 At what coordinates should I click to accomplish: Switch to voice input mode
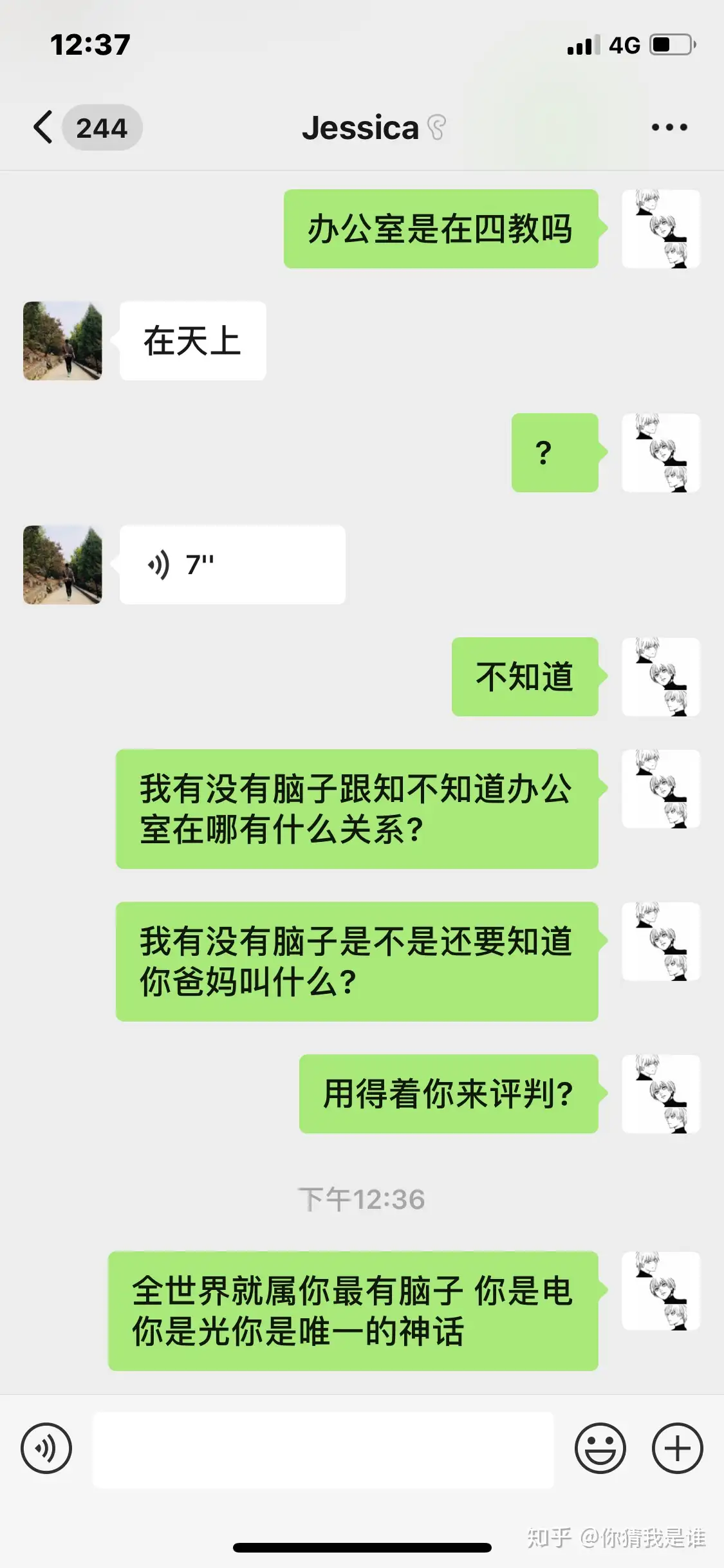(46, 1449)
